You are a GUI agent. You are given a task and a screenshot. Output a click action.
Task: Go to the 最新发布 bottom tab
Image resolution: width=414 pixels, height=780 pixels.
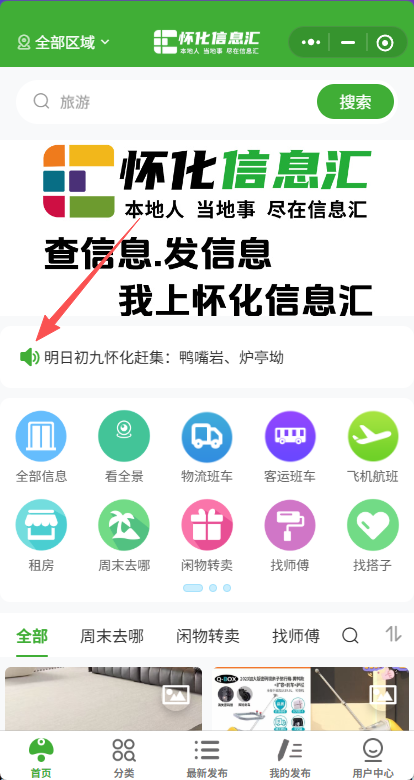[x=207, y=758]
